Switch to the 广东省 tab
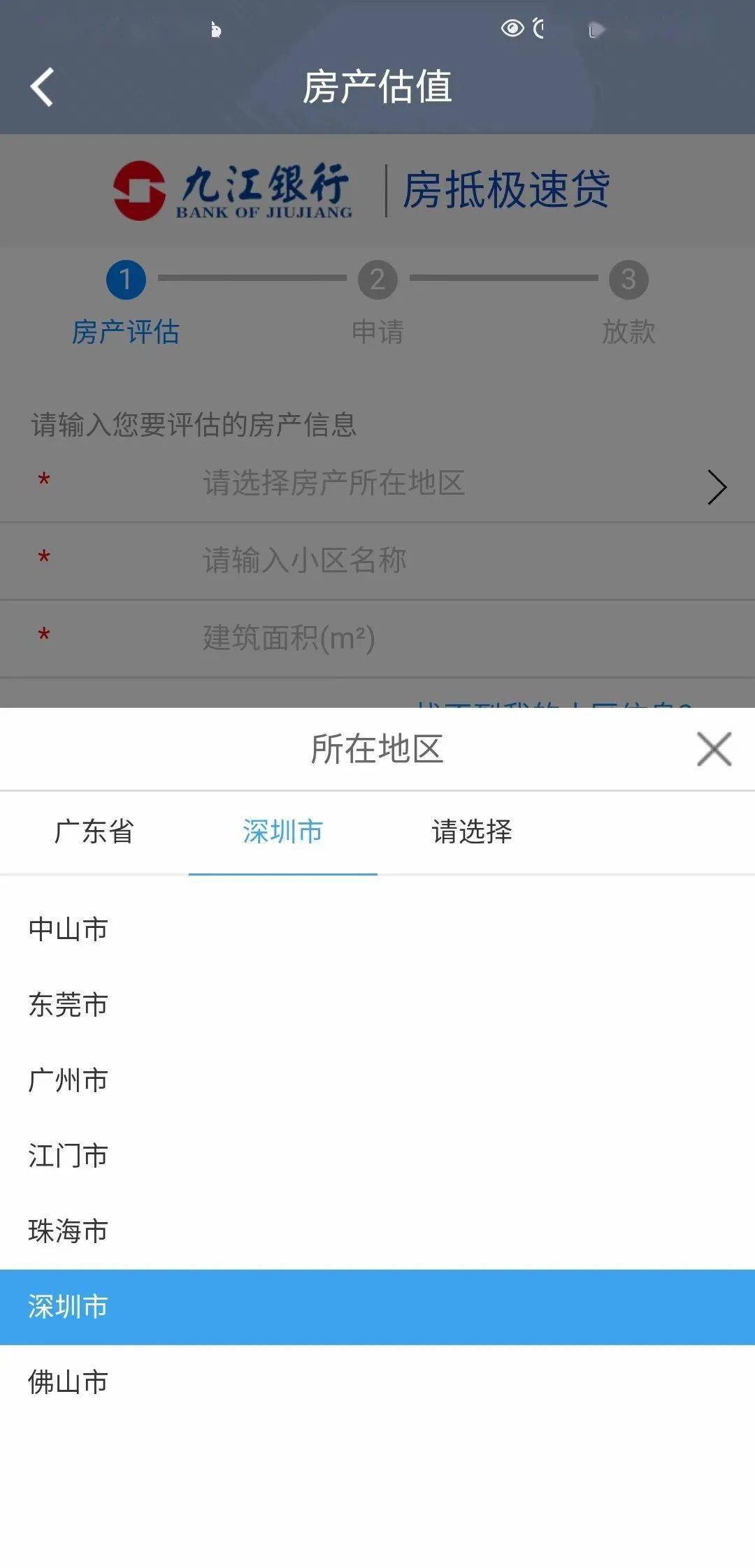This screenshot has height=1568, width=755. pyautogui.click(x=94, y=832)
